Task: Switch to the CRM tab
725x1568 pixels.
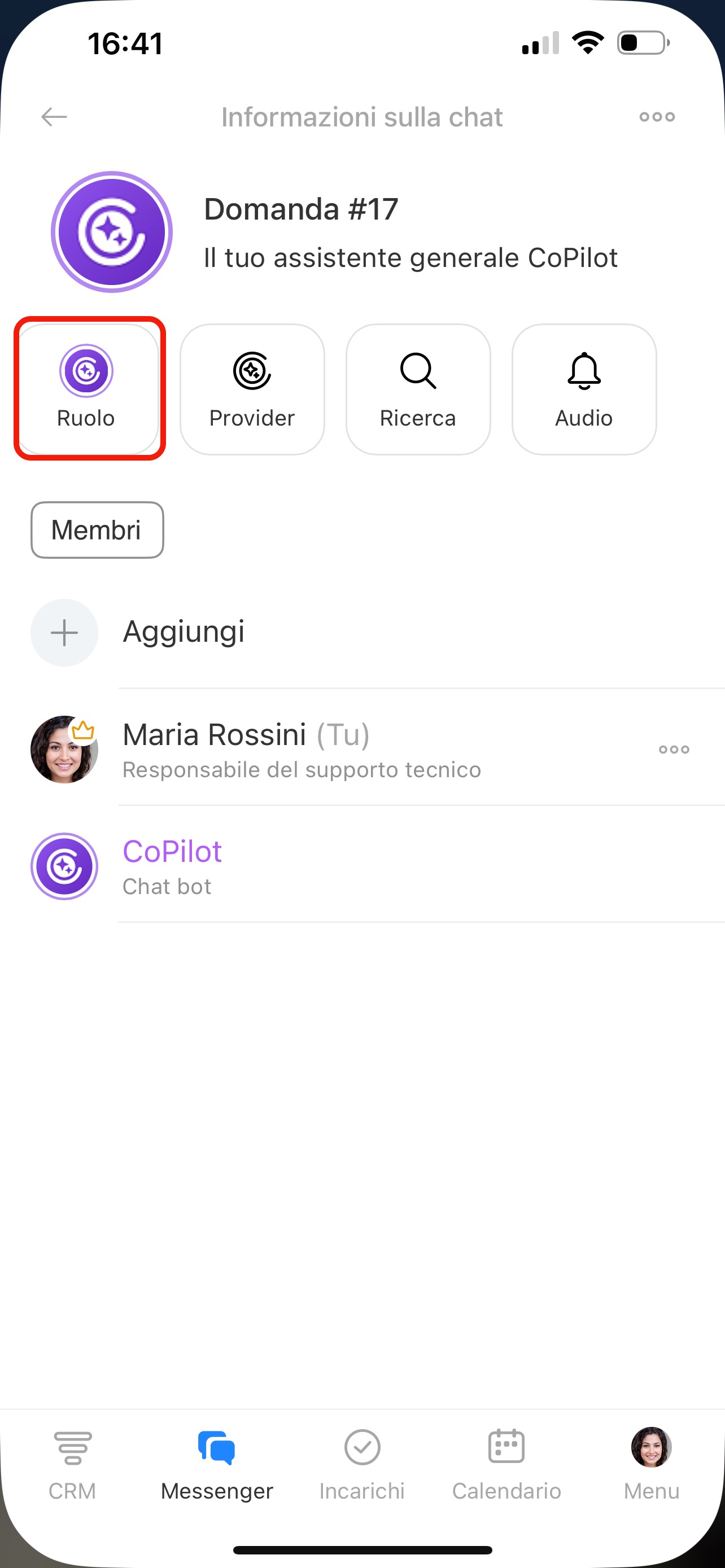Action: coord(72,1465)
